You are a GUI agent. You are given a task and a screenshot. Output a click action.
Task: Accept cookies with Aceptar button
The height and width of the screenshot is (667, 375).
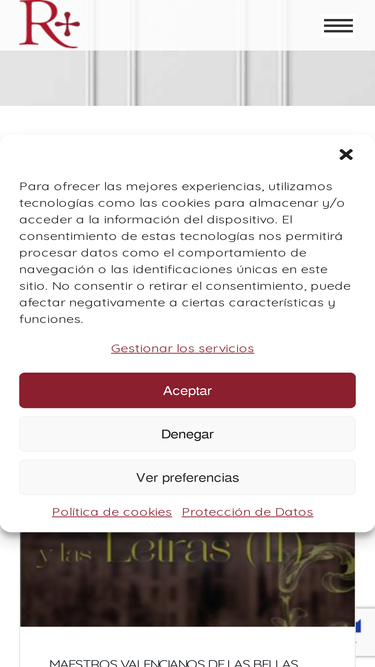coord(188,391)
